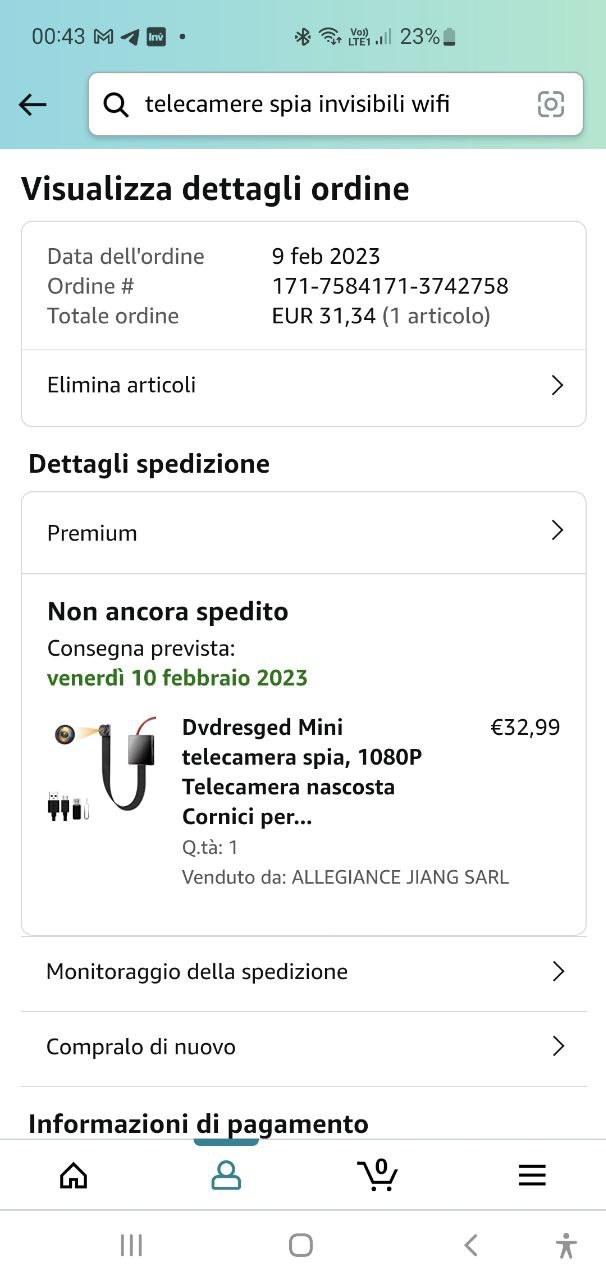
Task: Open recent apps from navigation bar
Action: point(131,1245)
